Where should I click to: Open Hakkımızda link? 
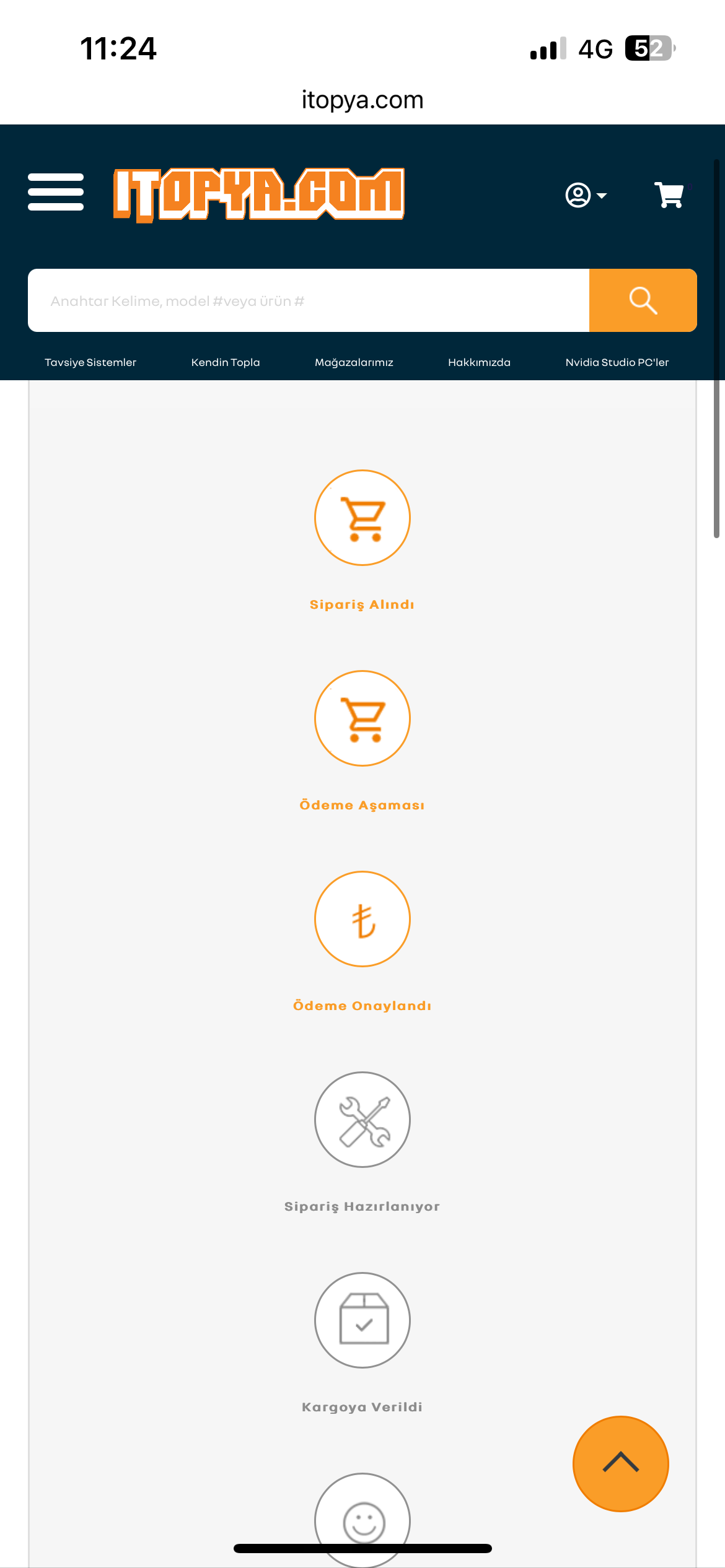click(x=479, y=362)
